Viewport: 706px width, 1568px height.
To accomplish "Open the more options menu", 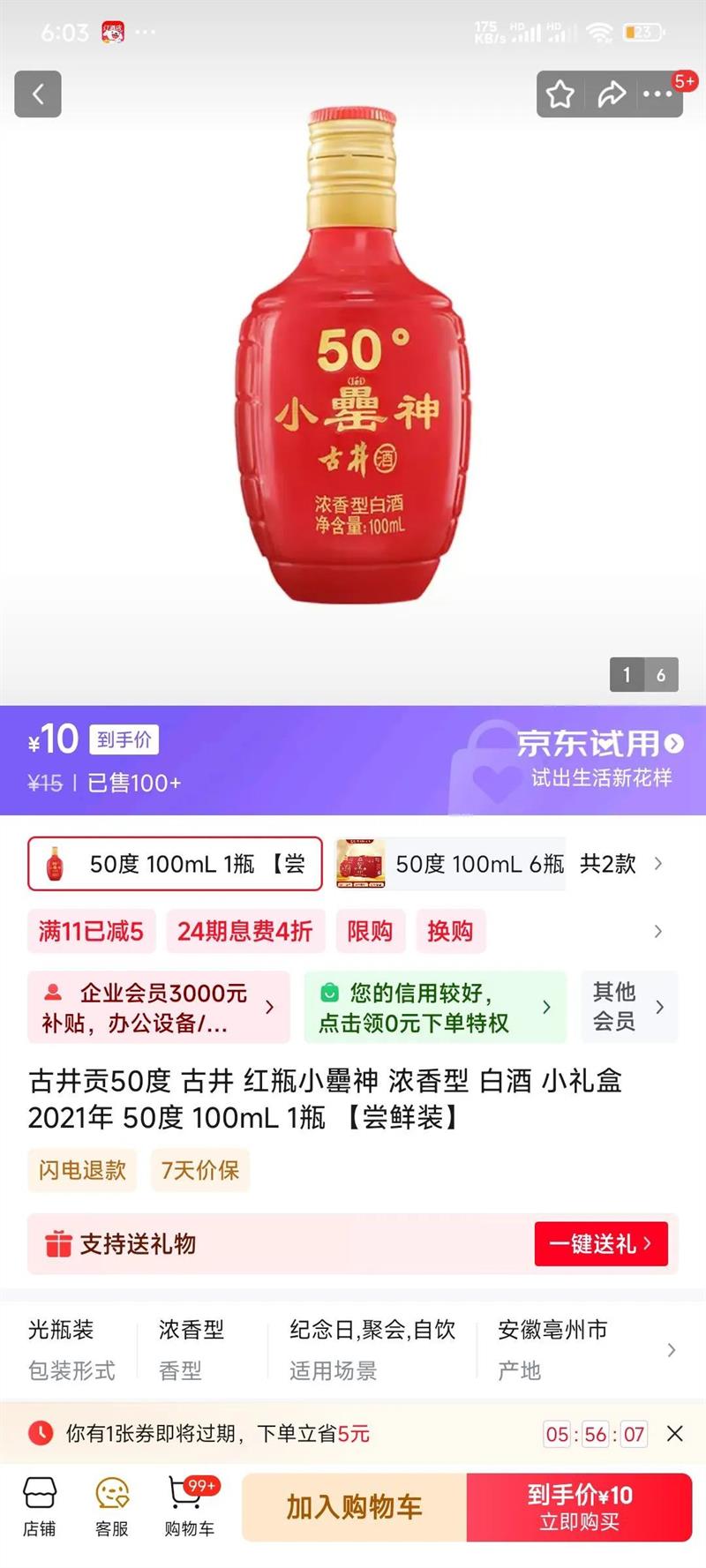I will (657, 94).
